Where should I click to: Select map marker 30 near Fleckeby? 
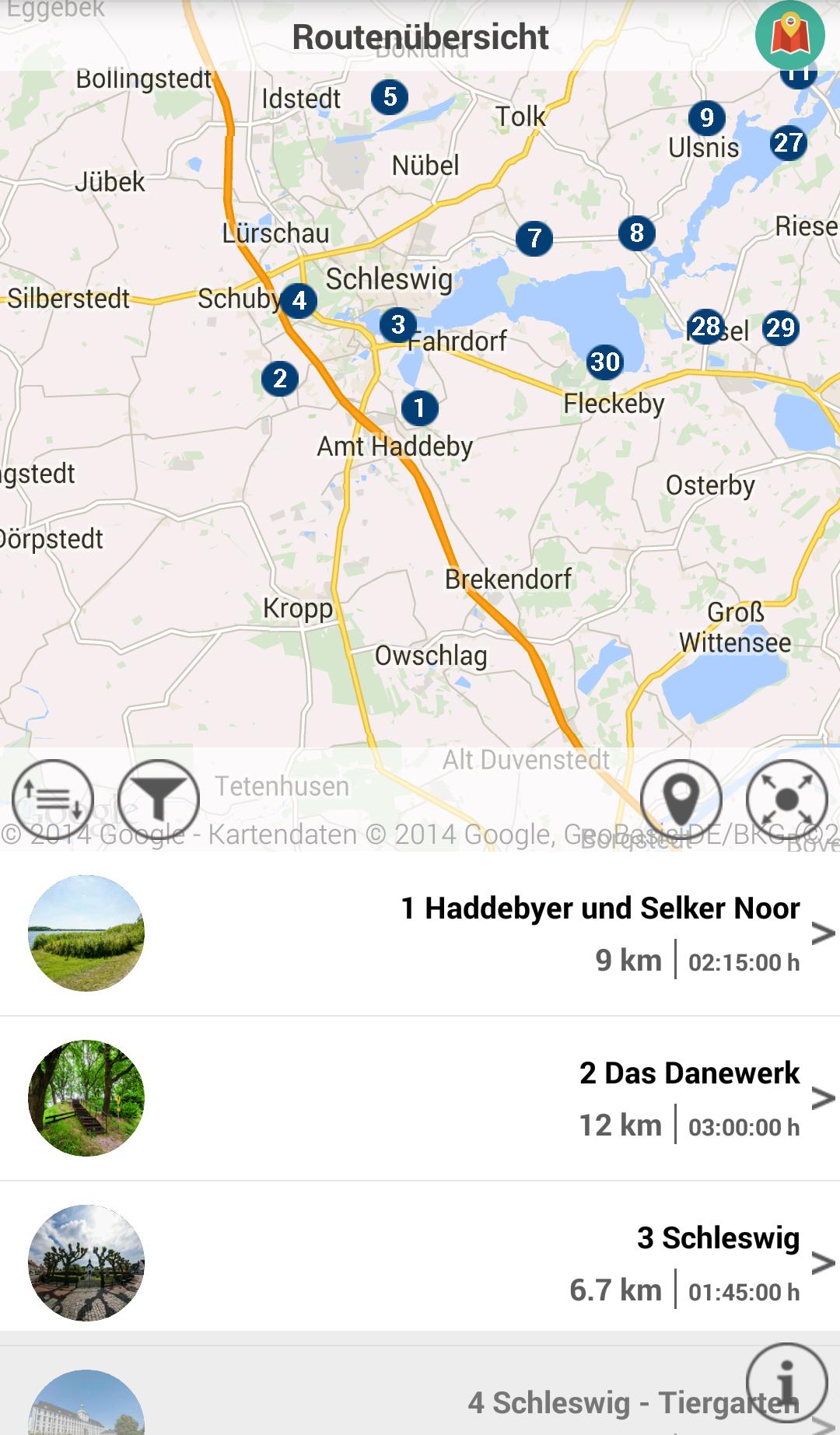605,361
